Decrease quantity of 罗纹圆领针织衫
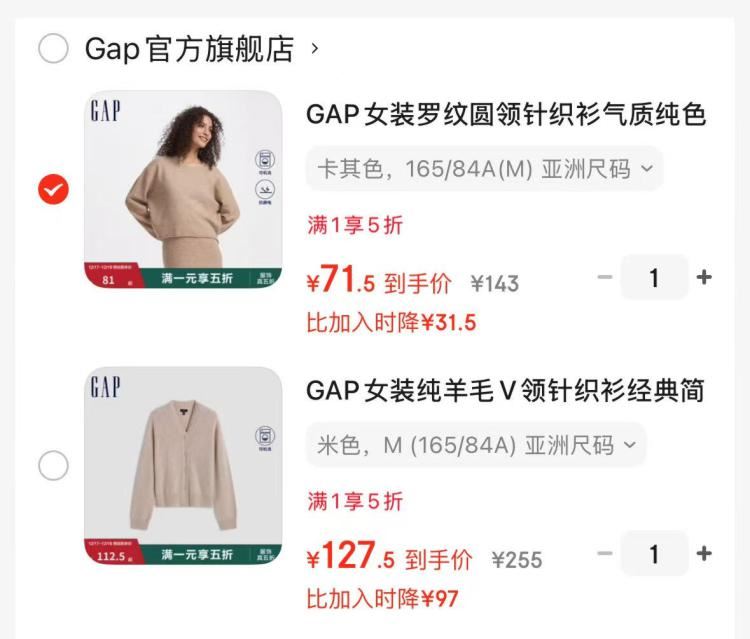The image size is (750, 639). click(x=604, y=277)
